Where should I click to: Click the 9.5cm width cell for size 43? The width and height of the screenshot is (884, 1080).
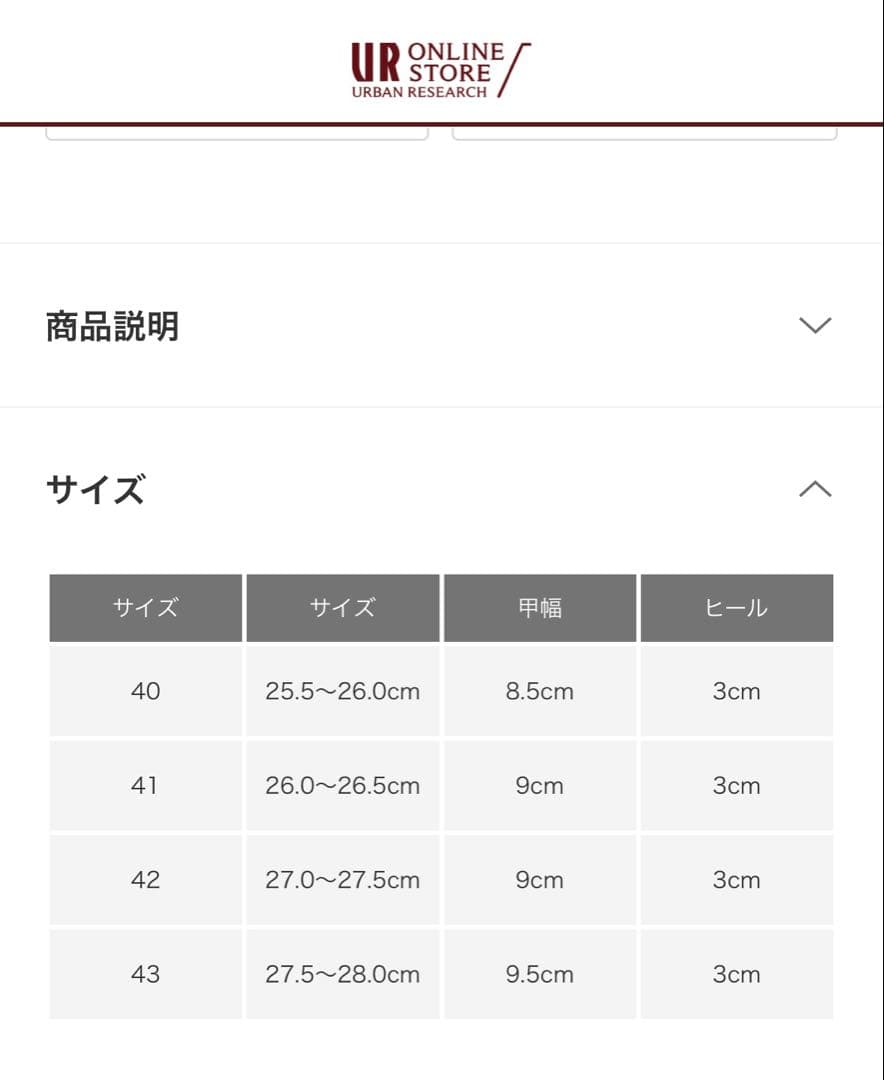pyautogui.click(x=539, y=974)
